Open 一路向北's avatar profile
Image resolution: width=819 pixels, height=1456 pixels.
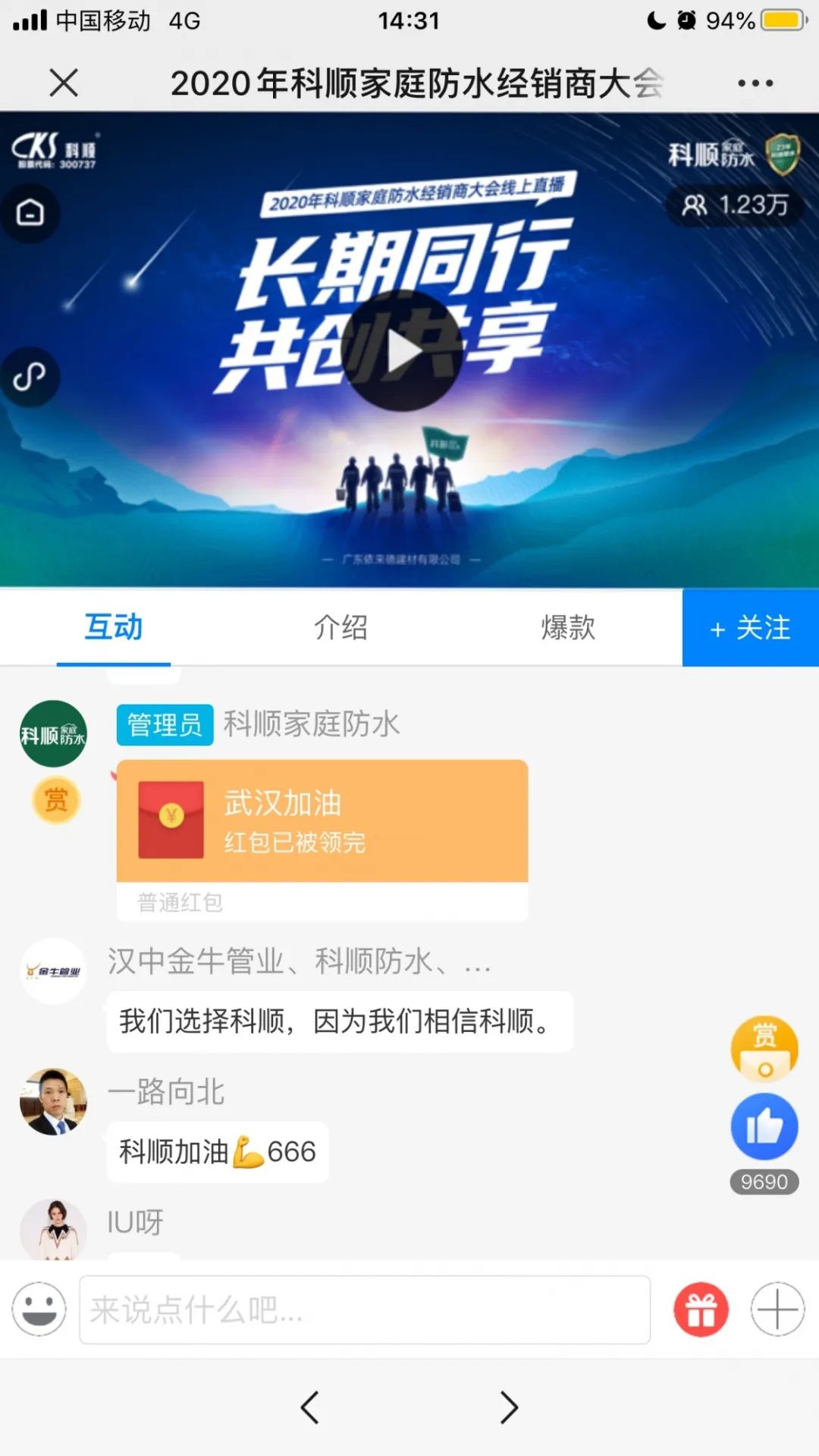coord(53,1102)
